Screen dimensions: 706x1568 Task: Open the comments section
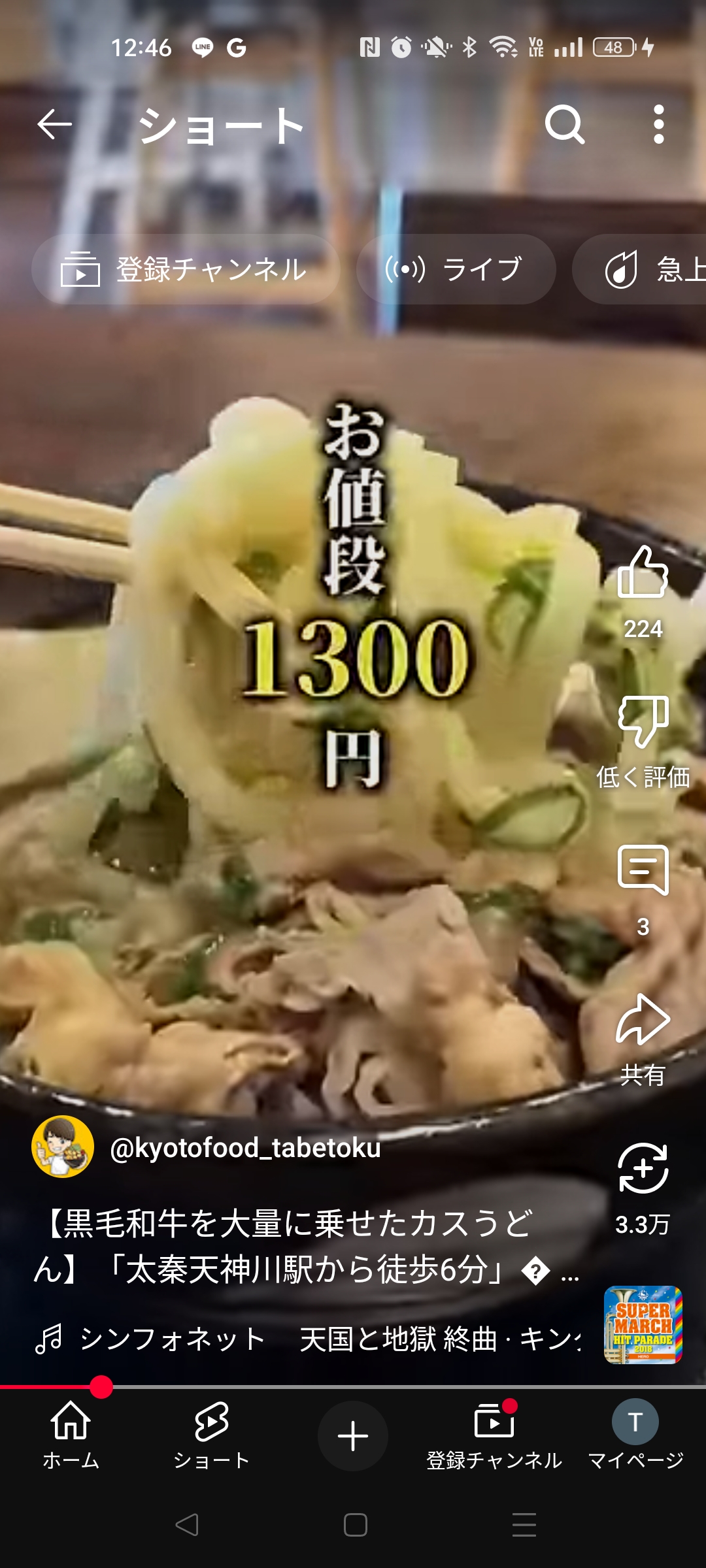(x=643, y=870)
